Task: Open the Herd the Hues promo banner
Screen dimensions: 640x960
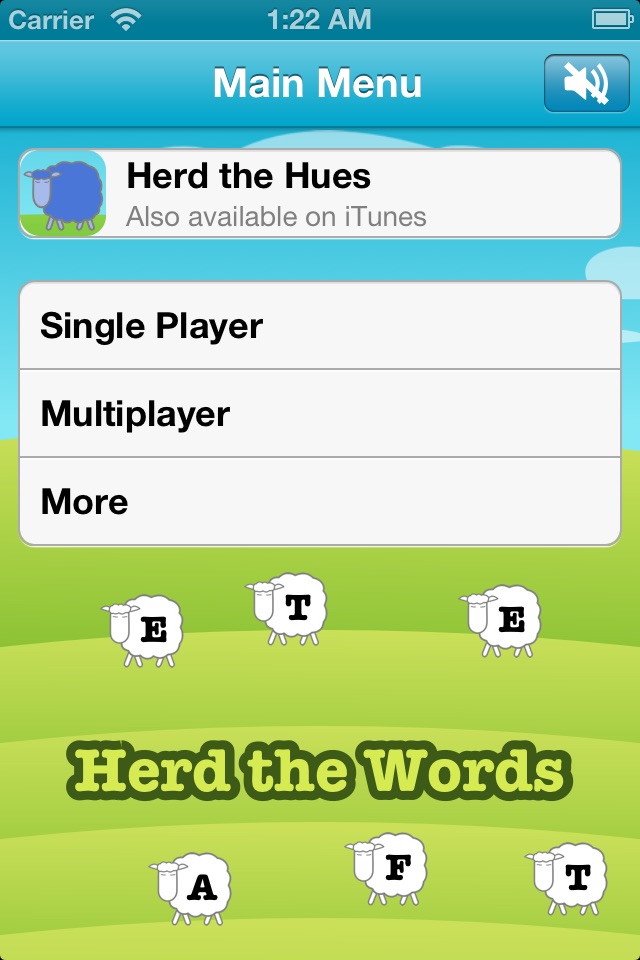Action: coord(320,194)
